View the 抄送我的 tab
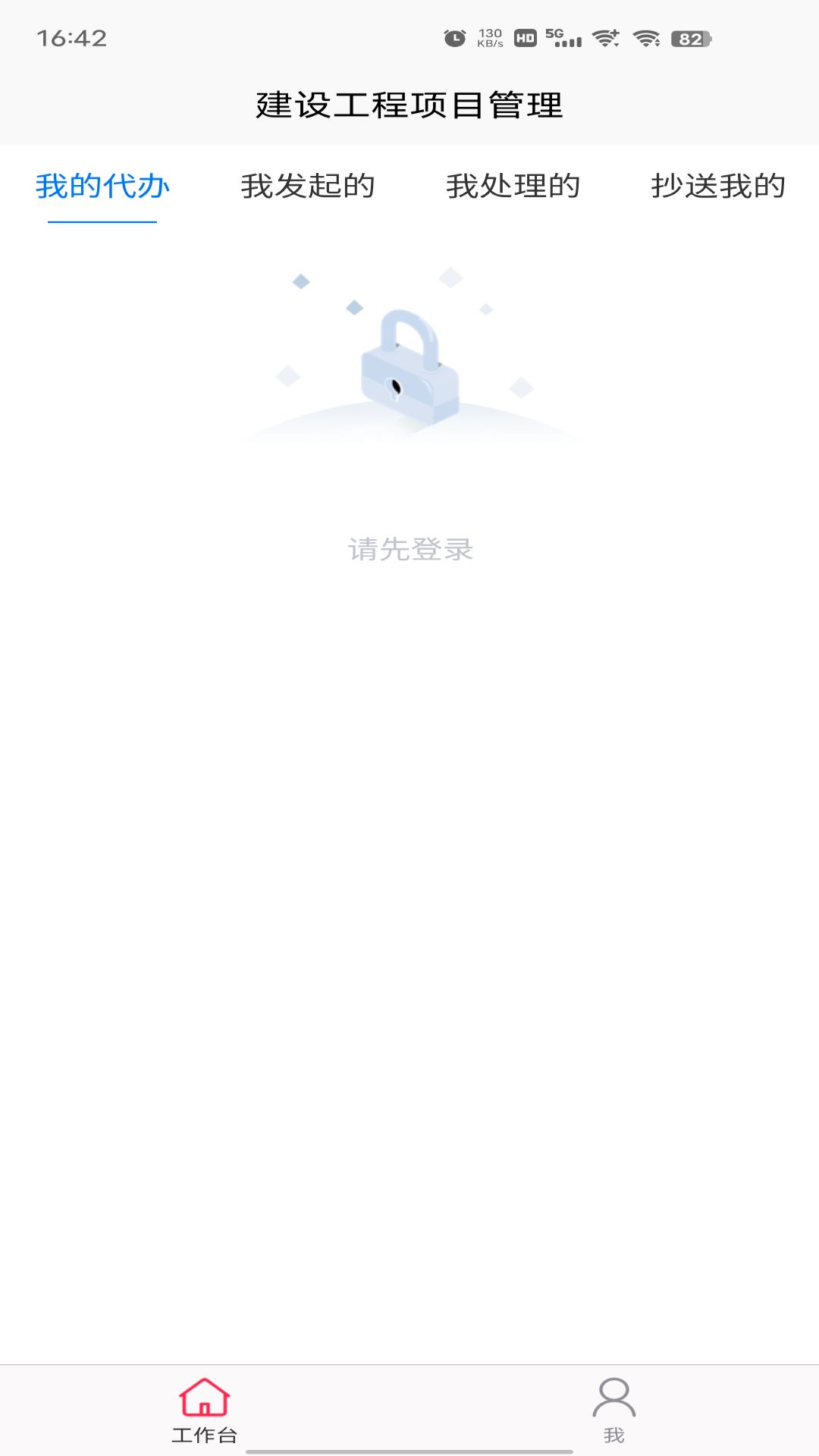Image resolution: width=819 pixels, height=1456 pixels. click(718, 187)
